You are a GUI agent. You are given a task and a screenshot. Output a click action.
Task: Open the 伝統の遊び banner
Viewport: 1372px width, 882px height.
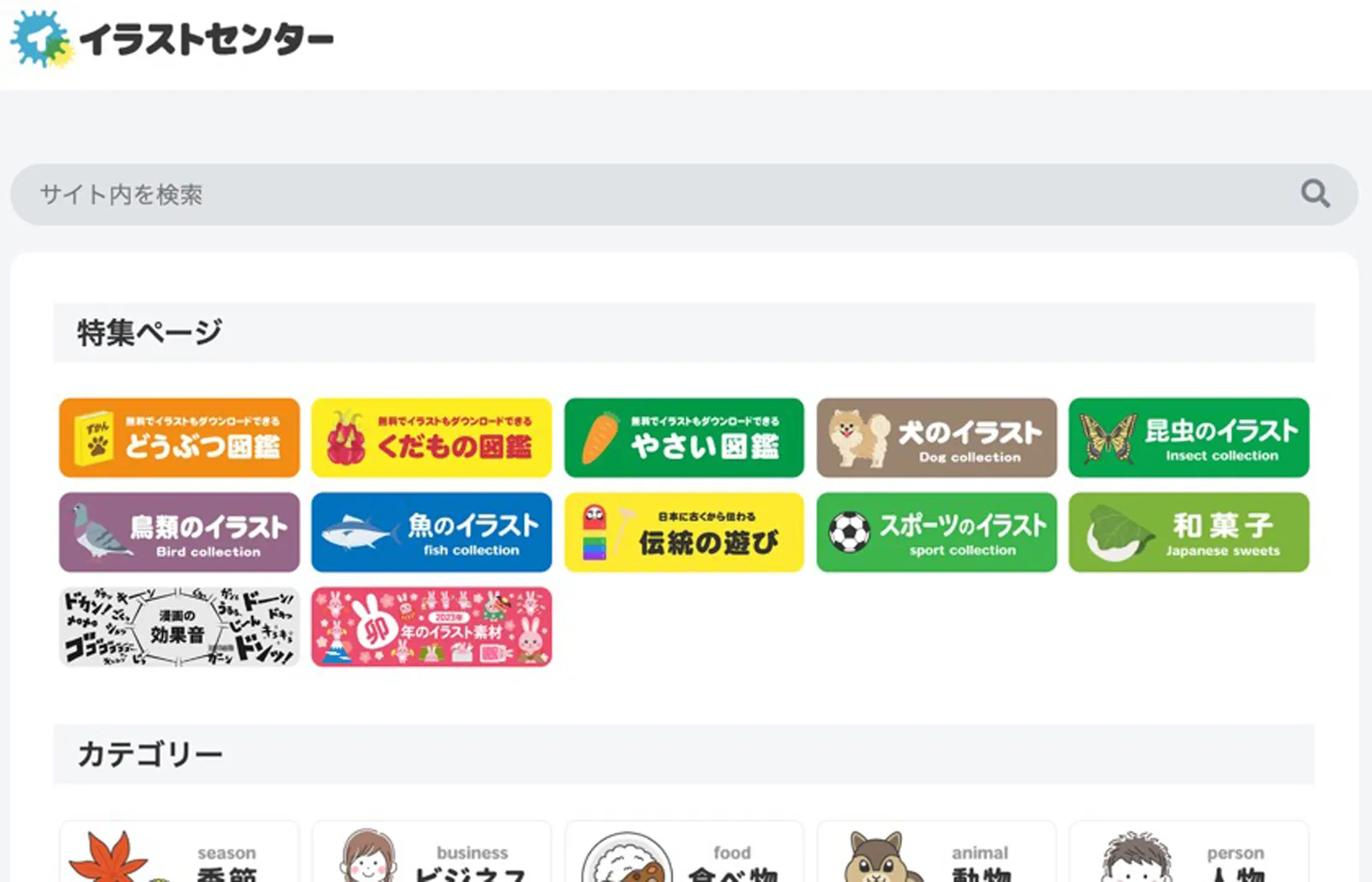point(683,532)
